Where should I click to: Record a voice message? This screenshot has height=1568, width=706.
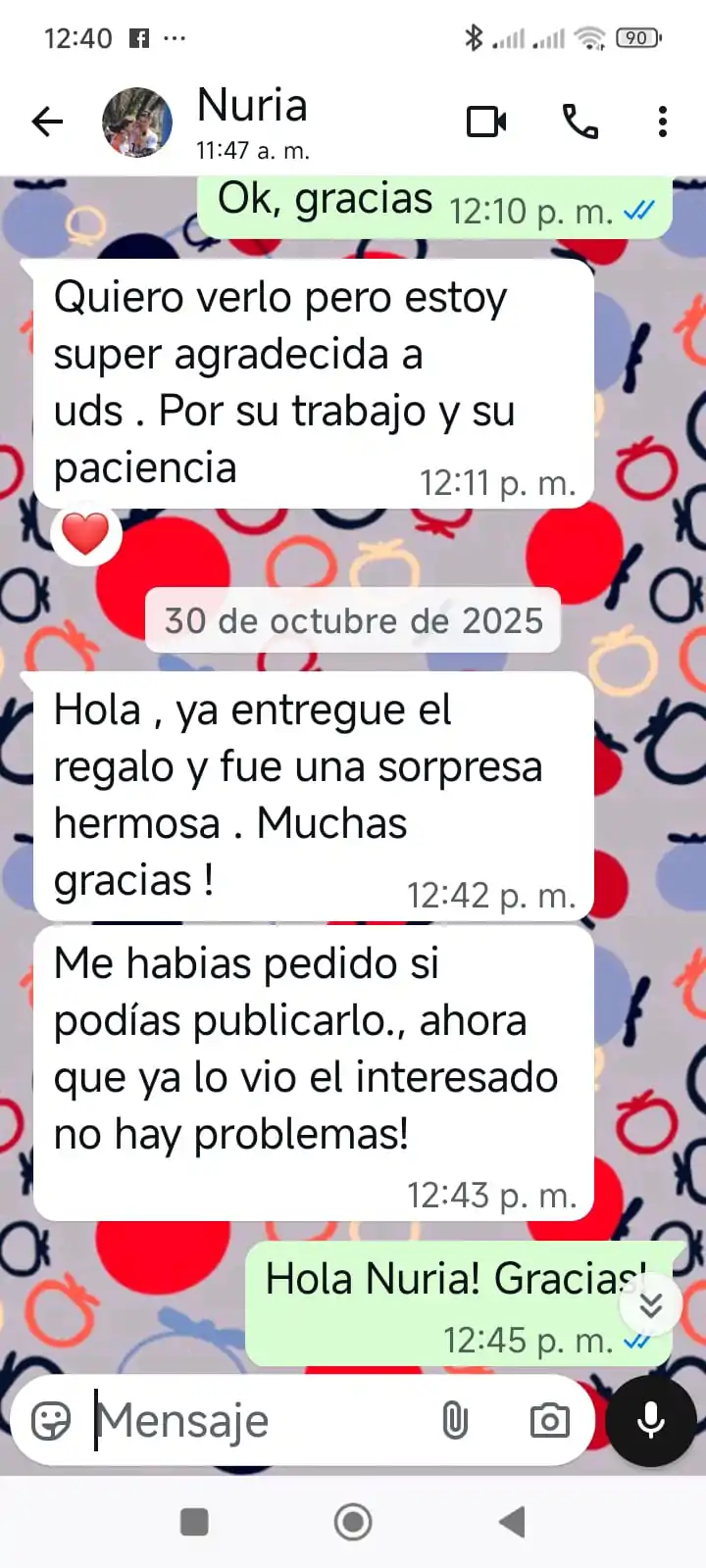click(x=650, y=1420)
